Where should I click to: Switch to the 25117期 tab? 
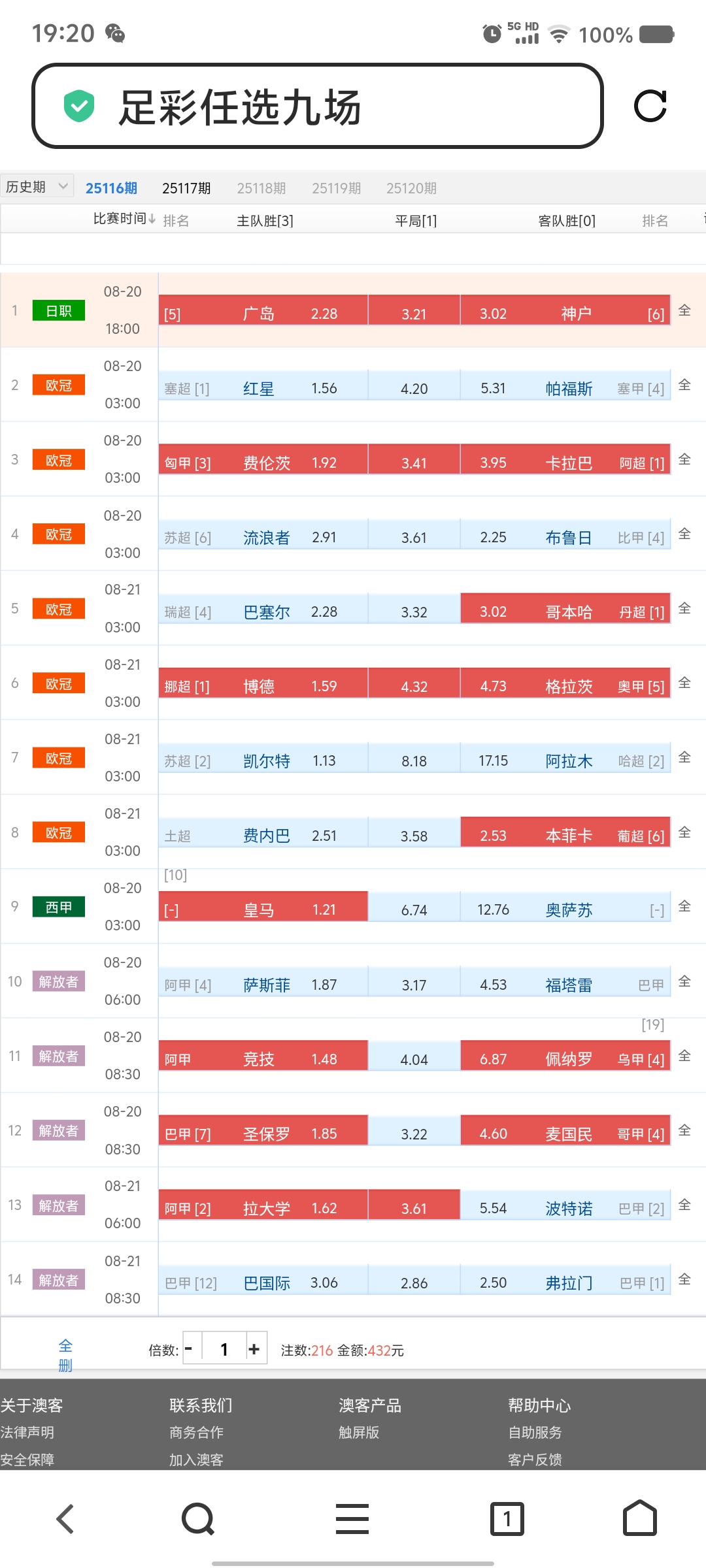(186, 188)
